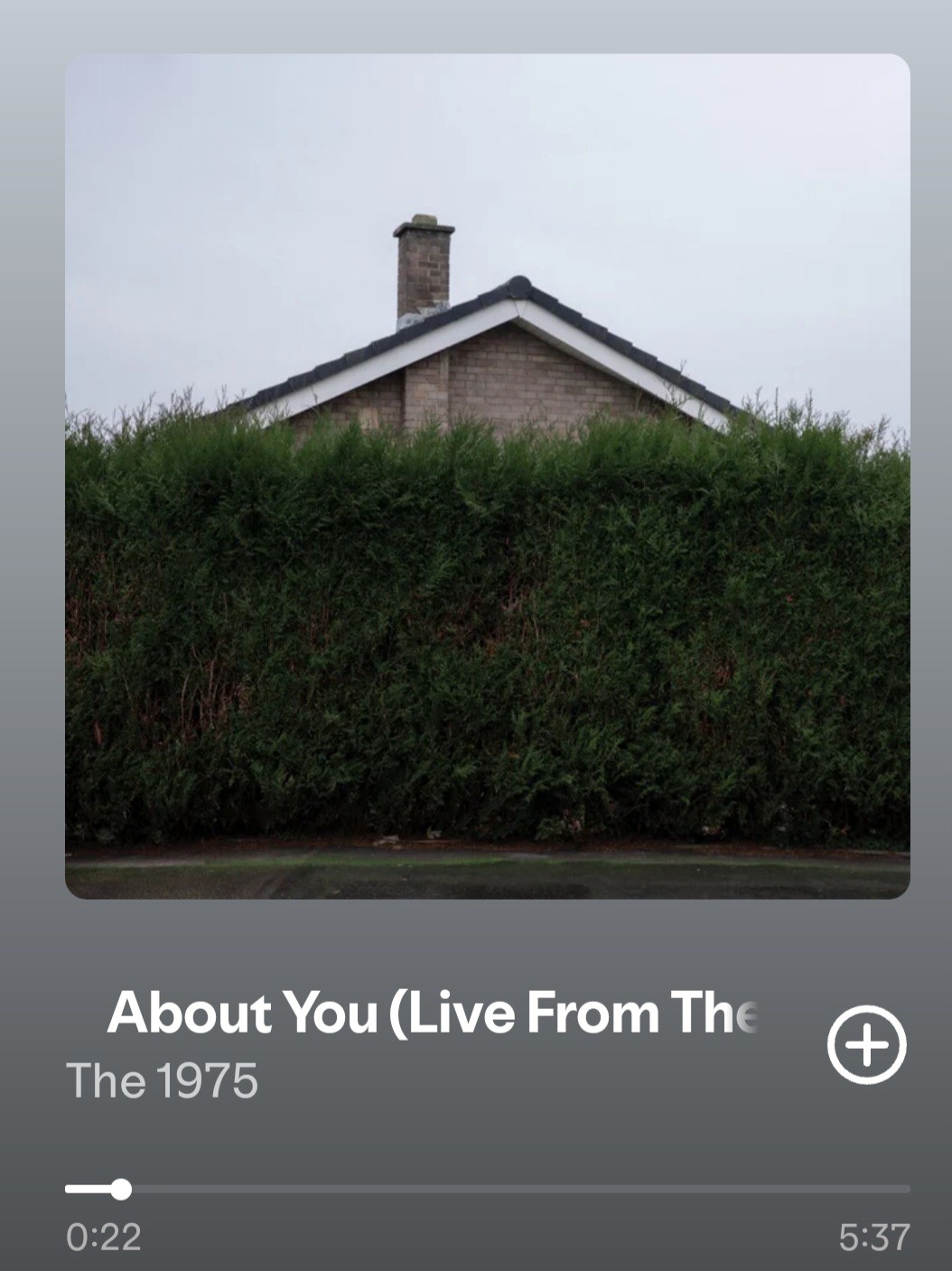Add About You to your library
The width and height of the screenshot is (952, 1271).
866,1044
